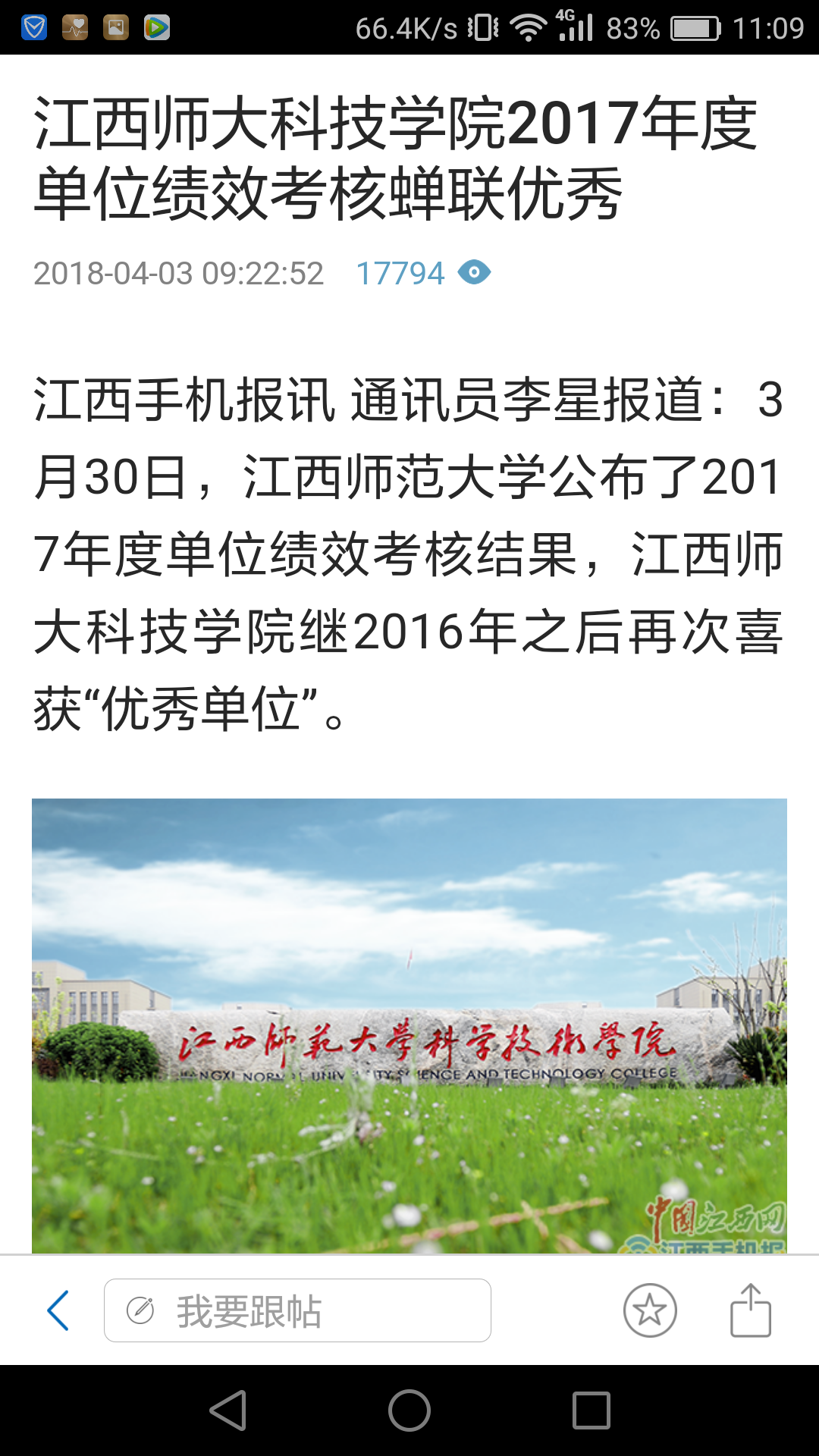The width and height of the screenshot is (819, 1456).
Task: Open the 我要跟帖 comment field
Action: point(297,1310)
